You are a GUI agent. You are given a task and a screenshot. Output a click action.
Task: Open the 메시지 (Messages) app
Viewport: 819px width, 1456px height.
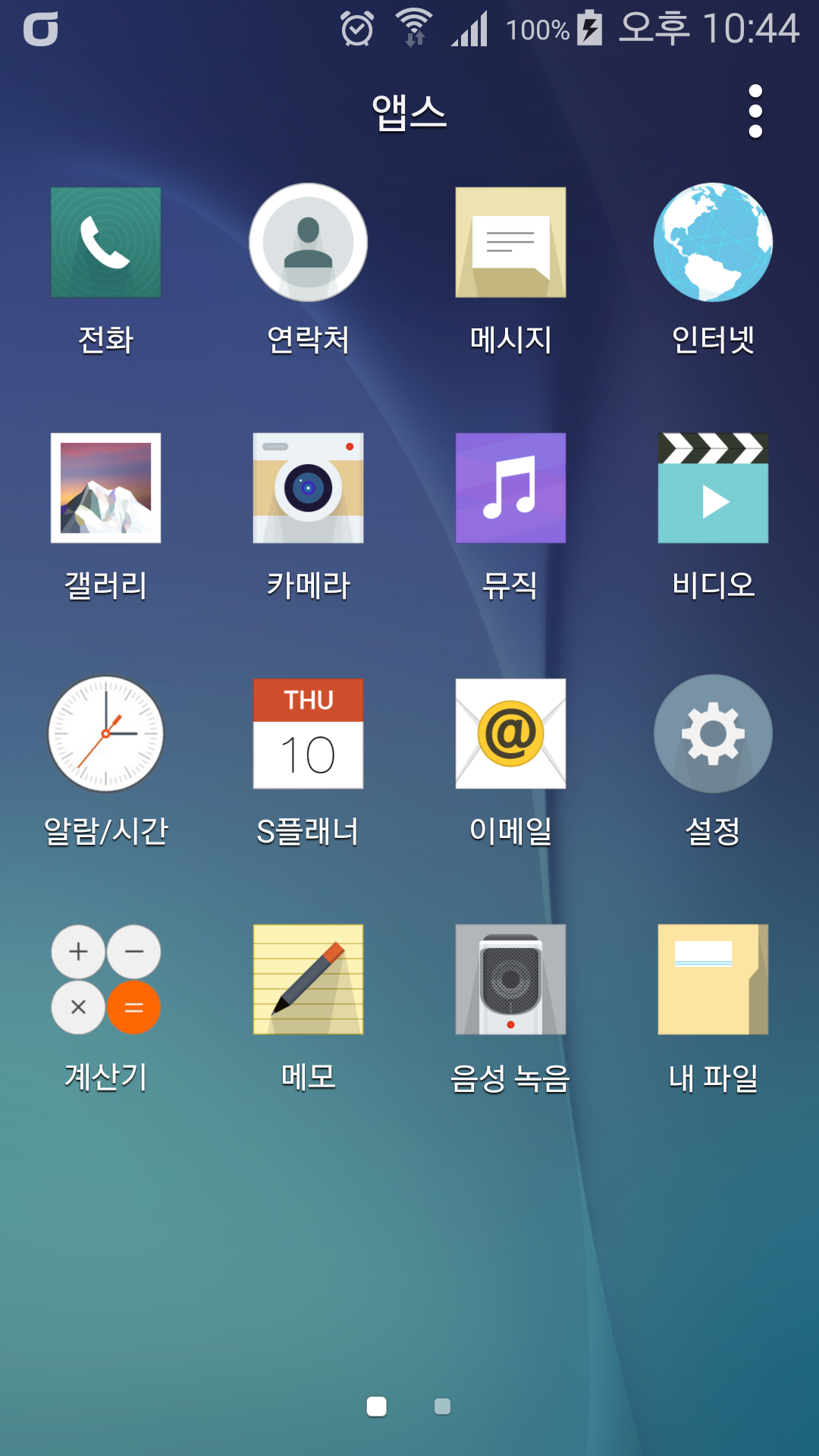pyautogui.click(x=510, y=243)
